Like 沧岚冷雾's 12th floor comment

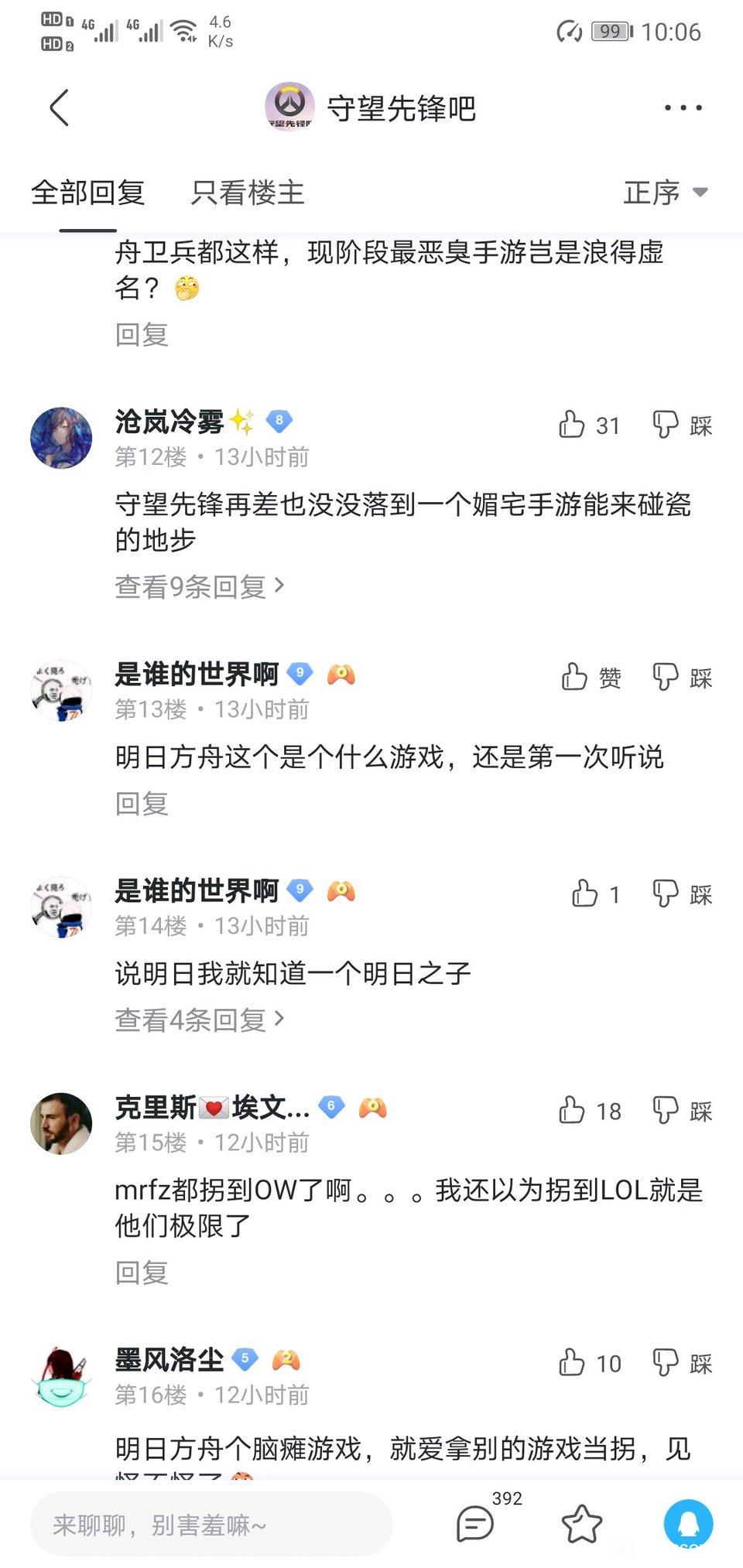click(588, 425)
